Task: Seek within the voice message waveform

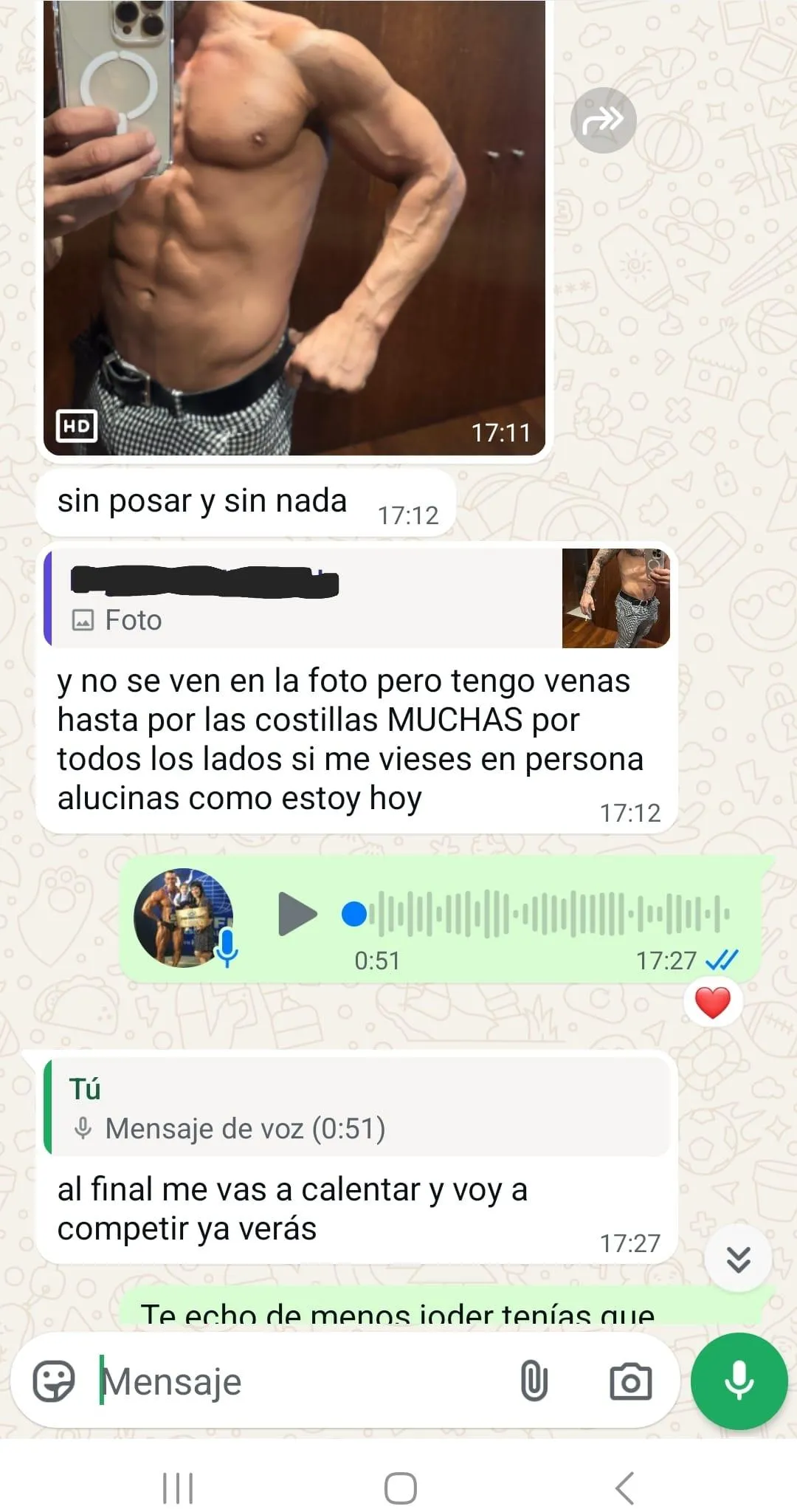Action: (x=546, y=914)
